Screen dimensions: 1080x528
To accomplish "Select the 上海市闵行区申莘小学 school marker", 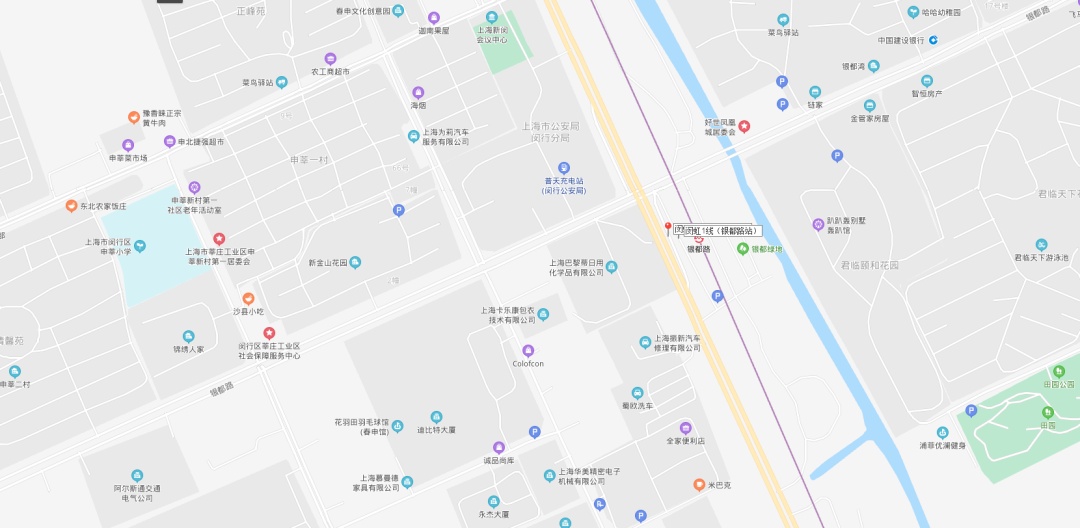I will [x=140, y=246].
